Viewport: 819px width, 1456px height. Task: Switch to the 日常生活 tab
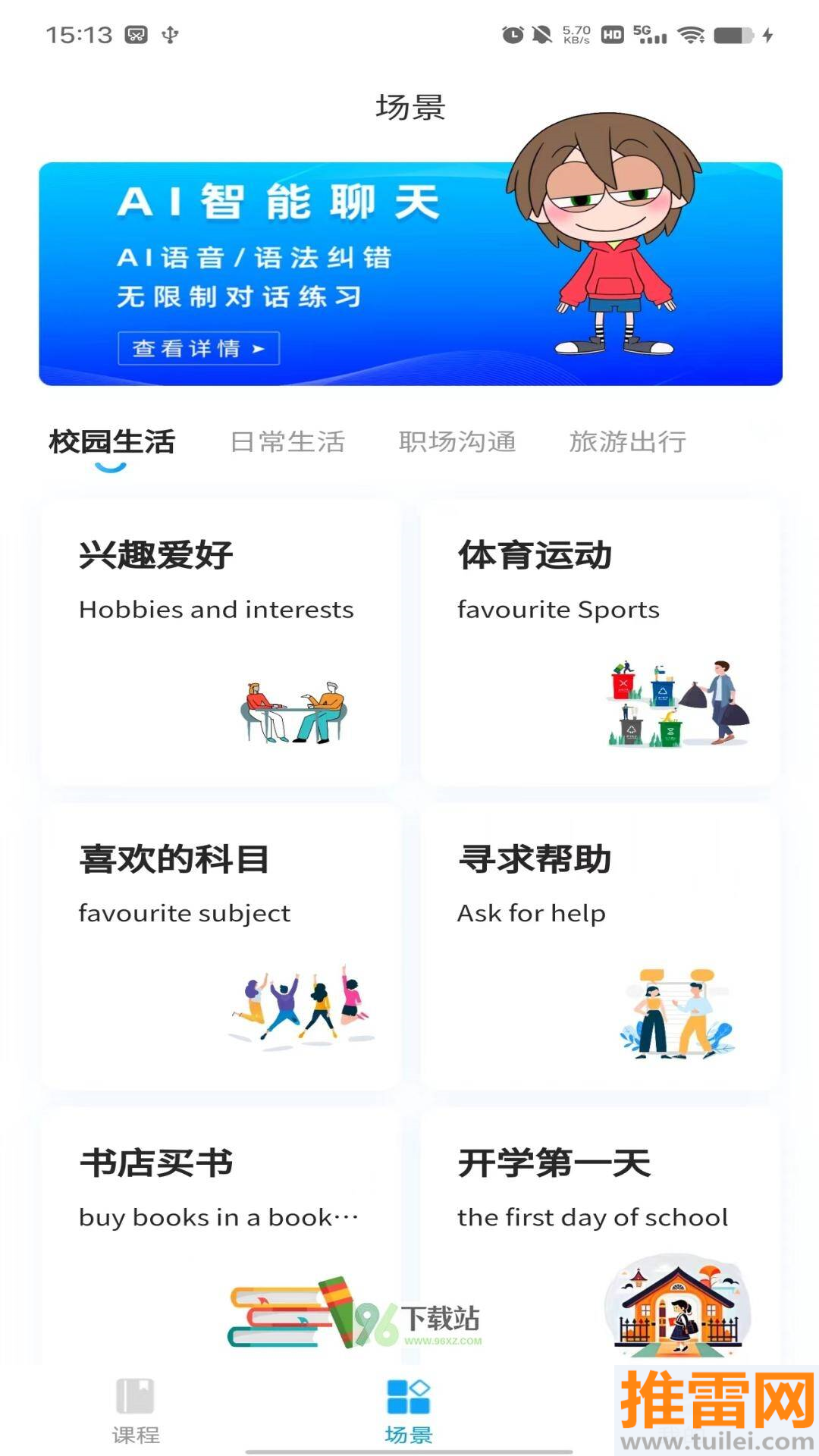pos(287,442)
